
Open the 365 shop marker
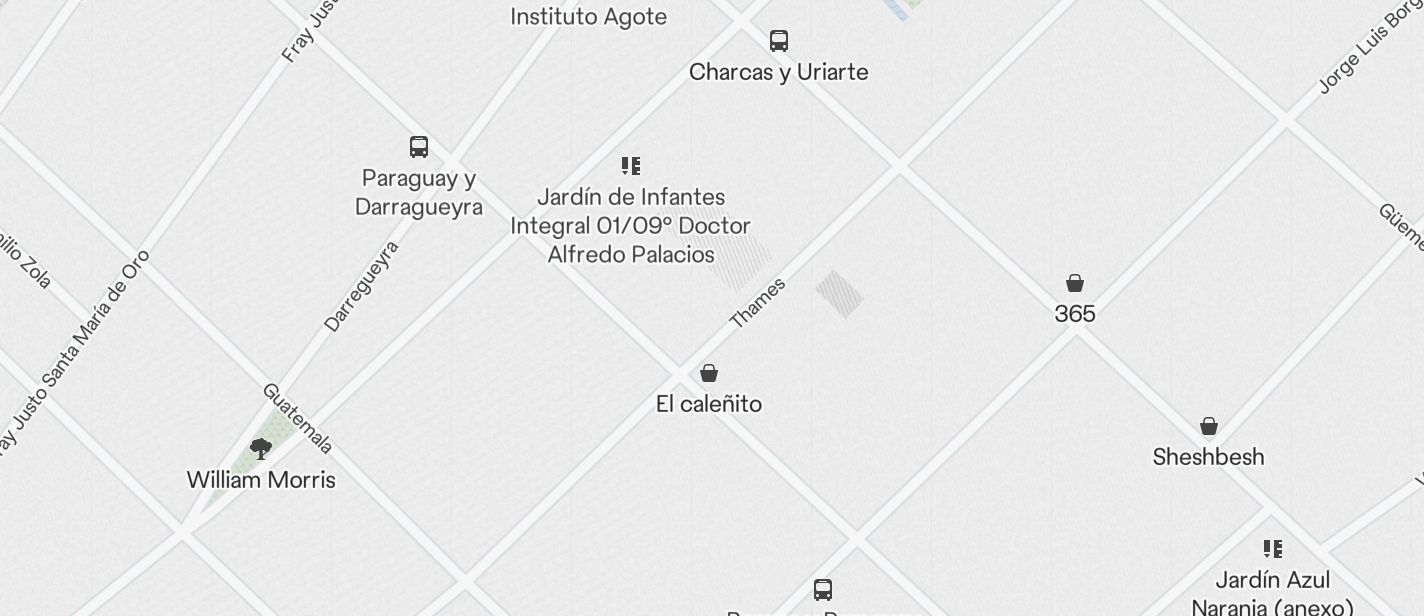[1075, 284]
